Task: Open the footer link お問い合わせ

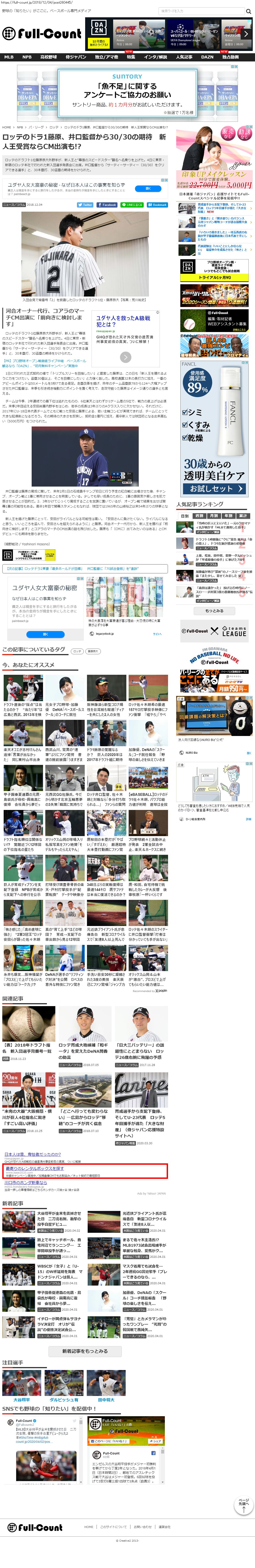Action: click(x=142, y=1527)
